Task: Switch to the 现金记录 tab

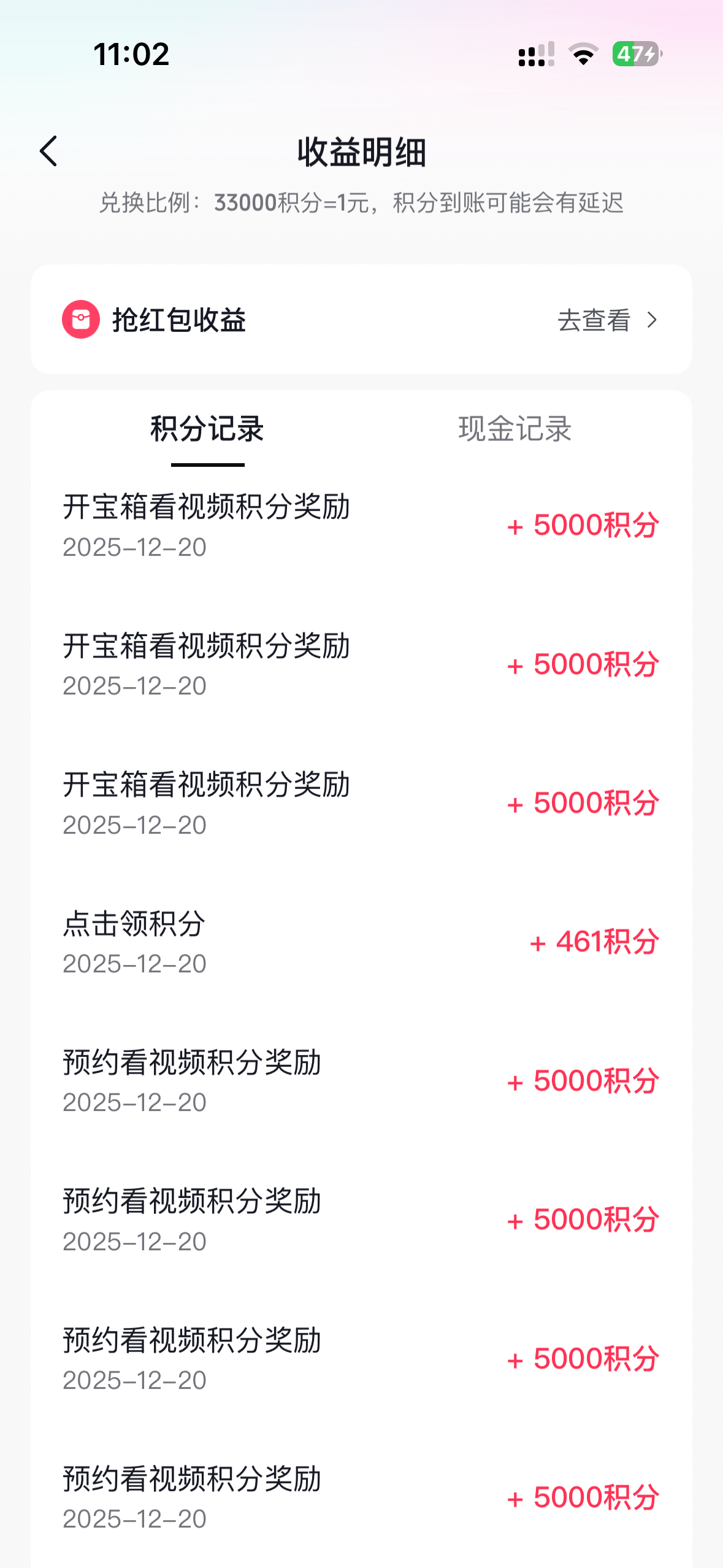Action: coord(515,429)
